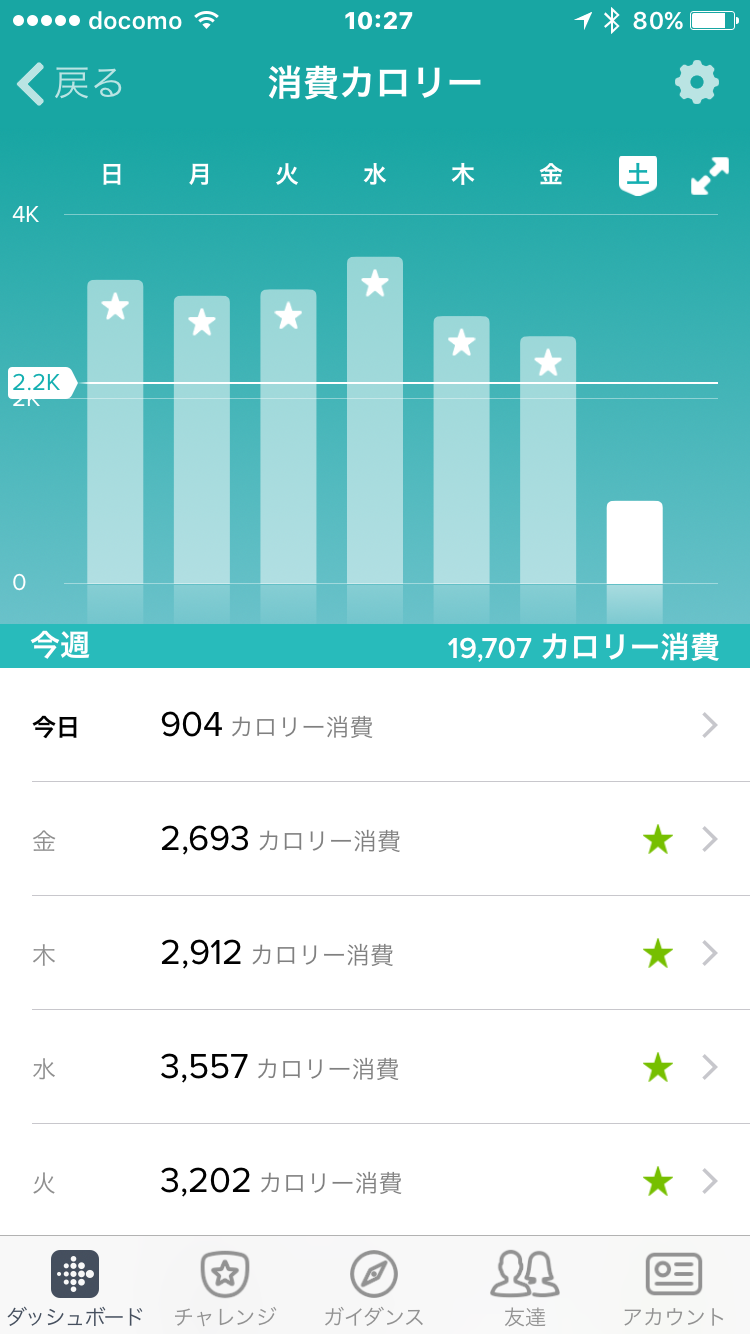Viewport: 750px width, 1334px height.
Task: Select the 水 weekday label
Action: 374,173
